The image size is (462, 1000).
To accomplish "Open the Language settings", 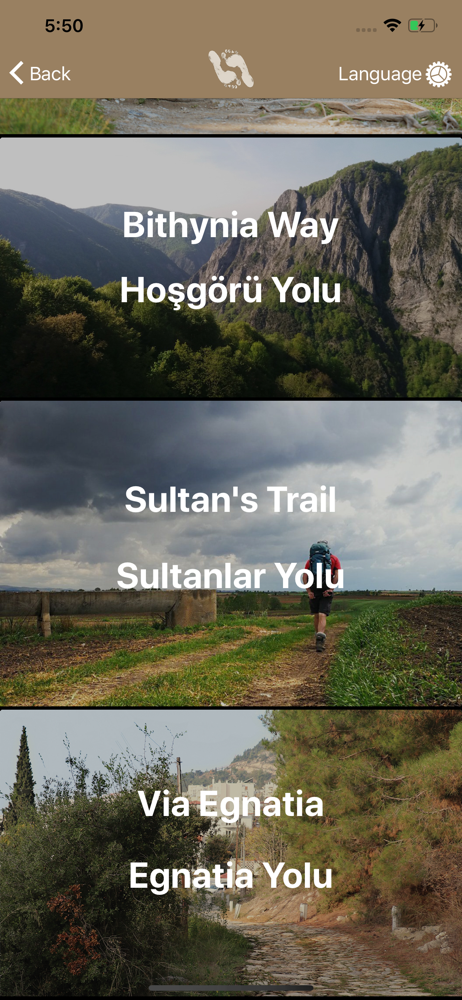I will [x=395, y=74].
